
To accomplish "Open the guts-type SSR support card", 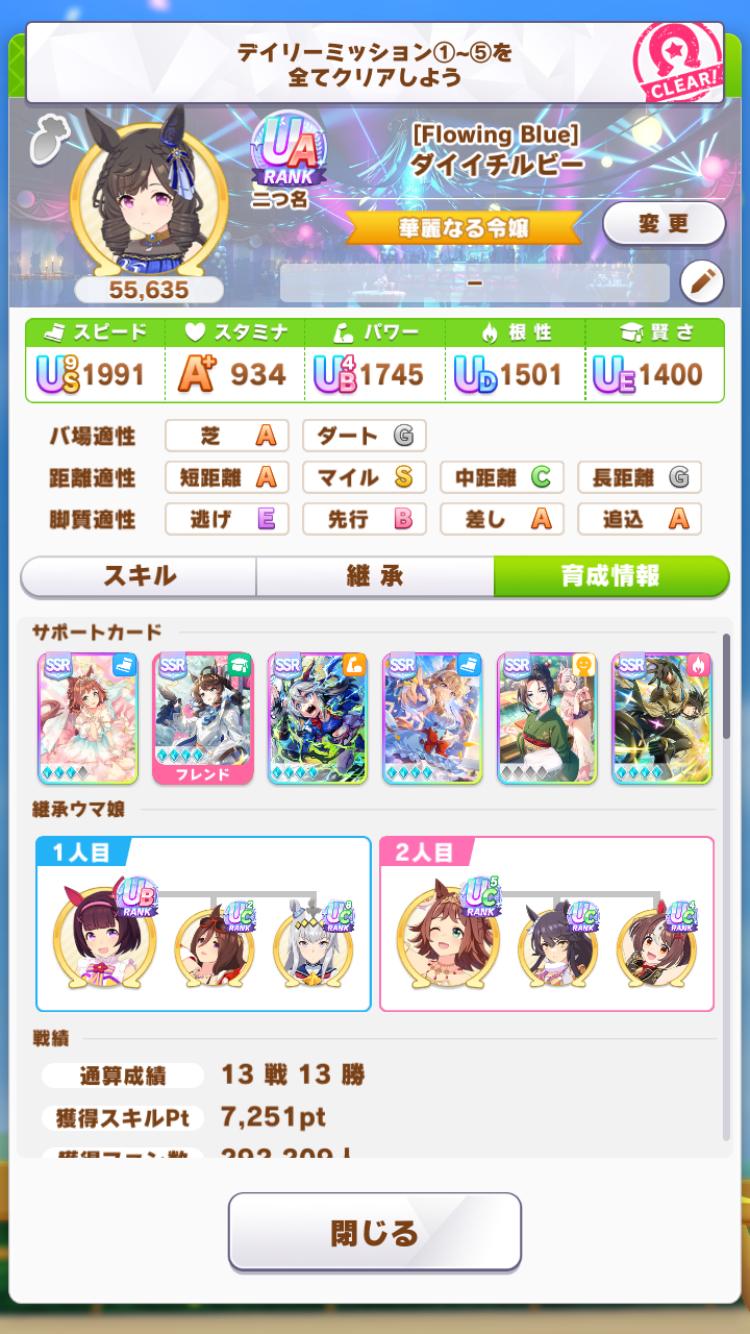I will 662,717.
